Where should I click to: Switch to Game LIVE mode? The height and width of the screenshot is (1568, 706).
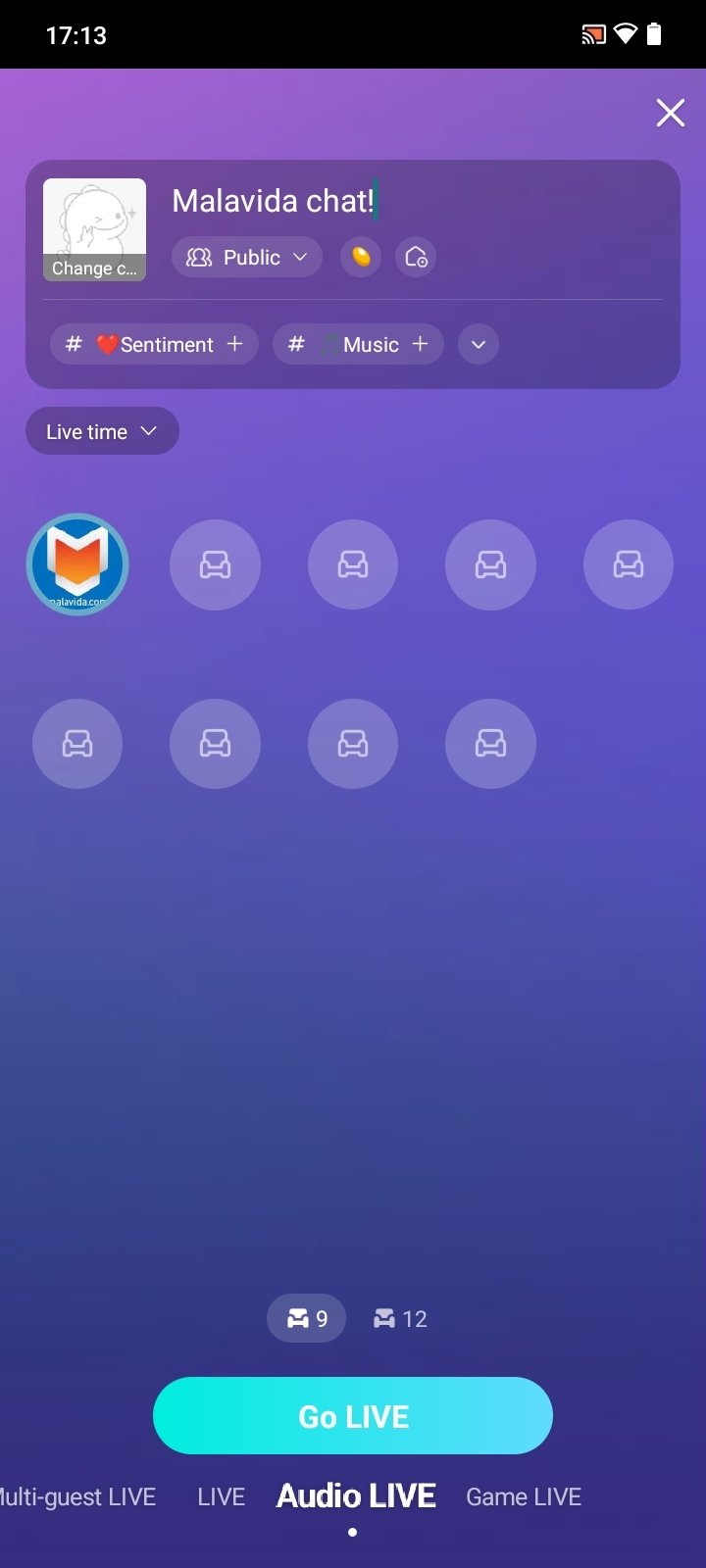[x=524, y=1496]
